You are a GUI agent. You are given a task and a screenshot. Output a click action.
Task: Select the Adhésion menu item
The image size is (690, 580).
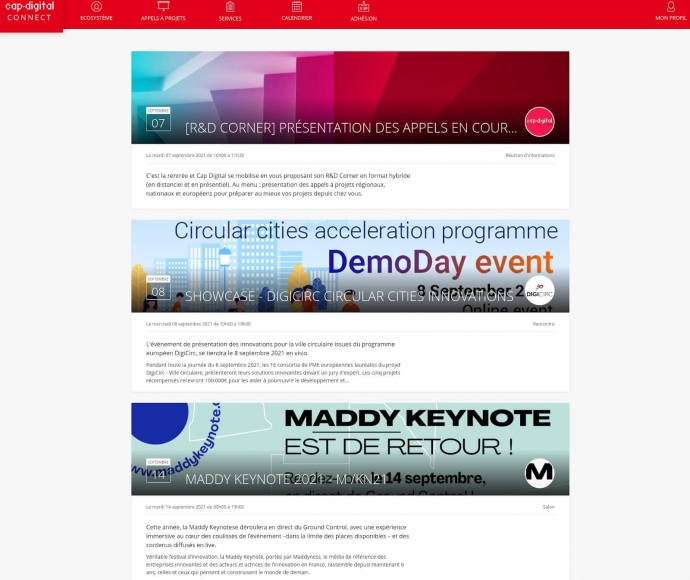click(364, 12)
